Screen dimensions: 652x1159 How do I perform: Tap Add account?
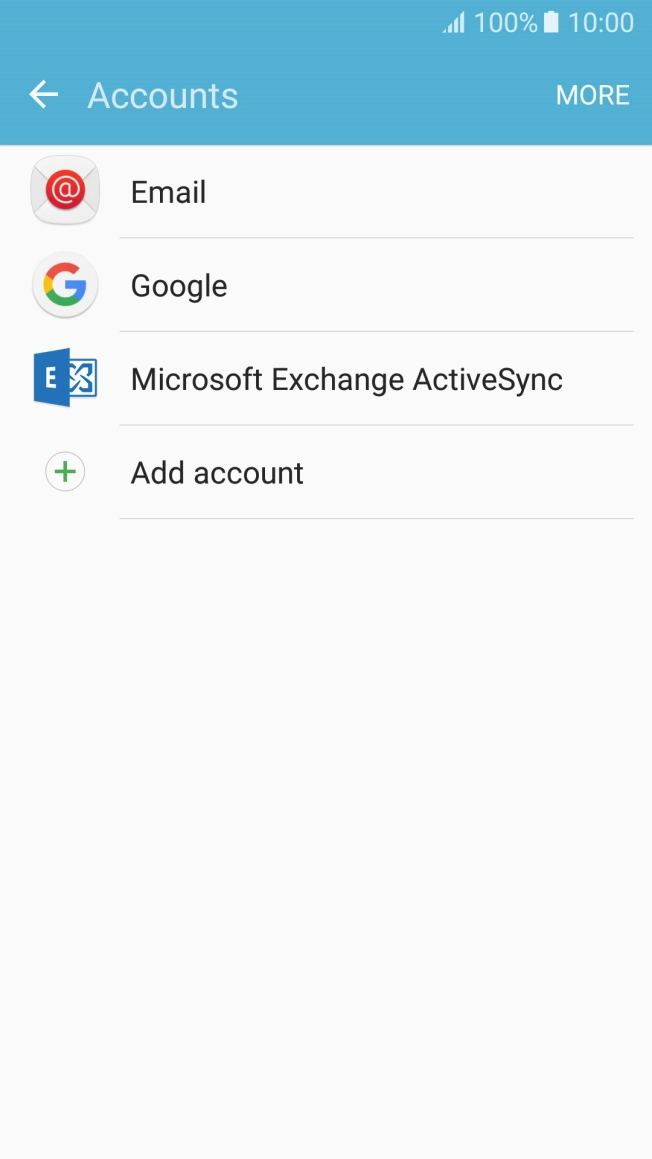click(x=216, y=473)
